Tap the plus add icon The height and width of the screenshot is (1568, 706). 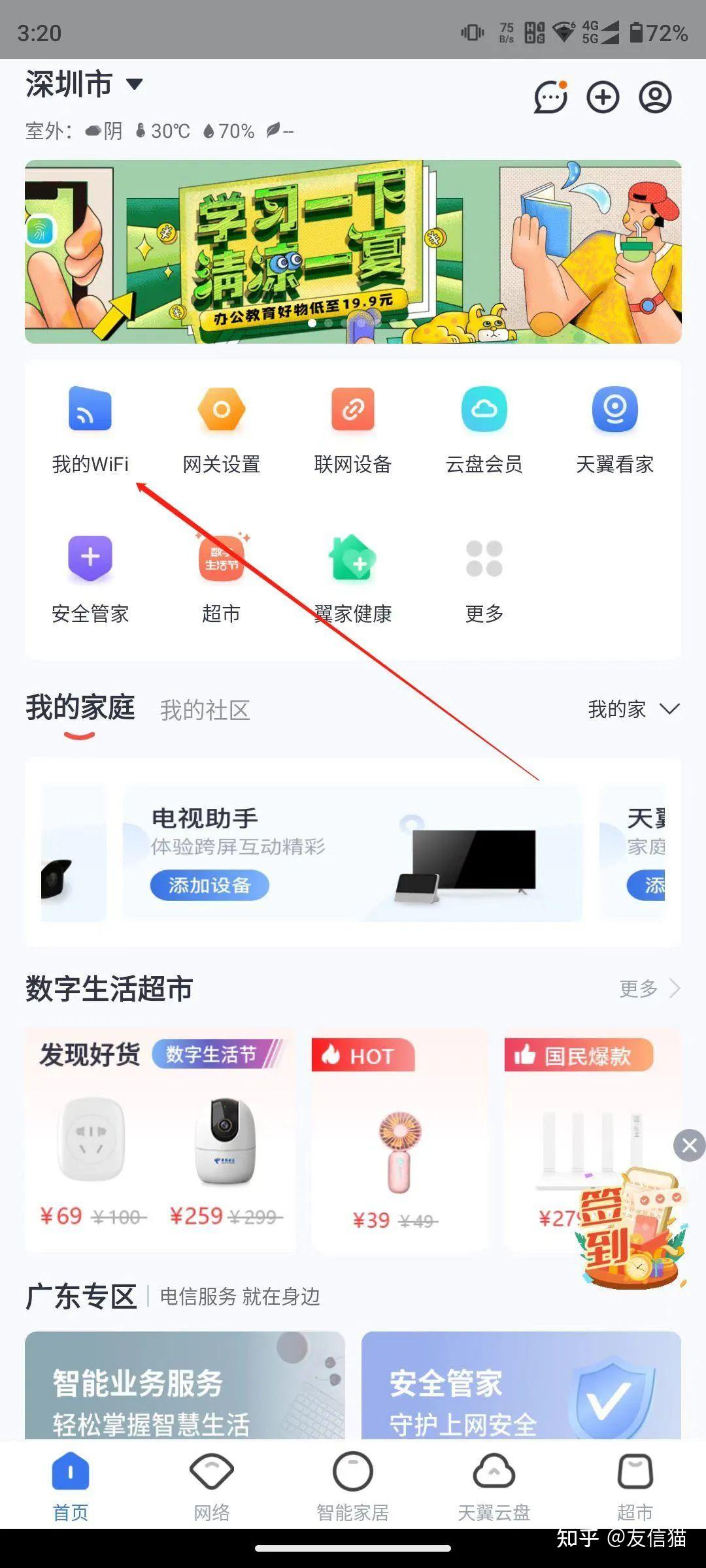(603, 97)
